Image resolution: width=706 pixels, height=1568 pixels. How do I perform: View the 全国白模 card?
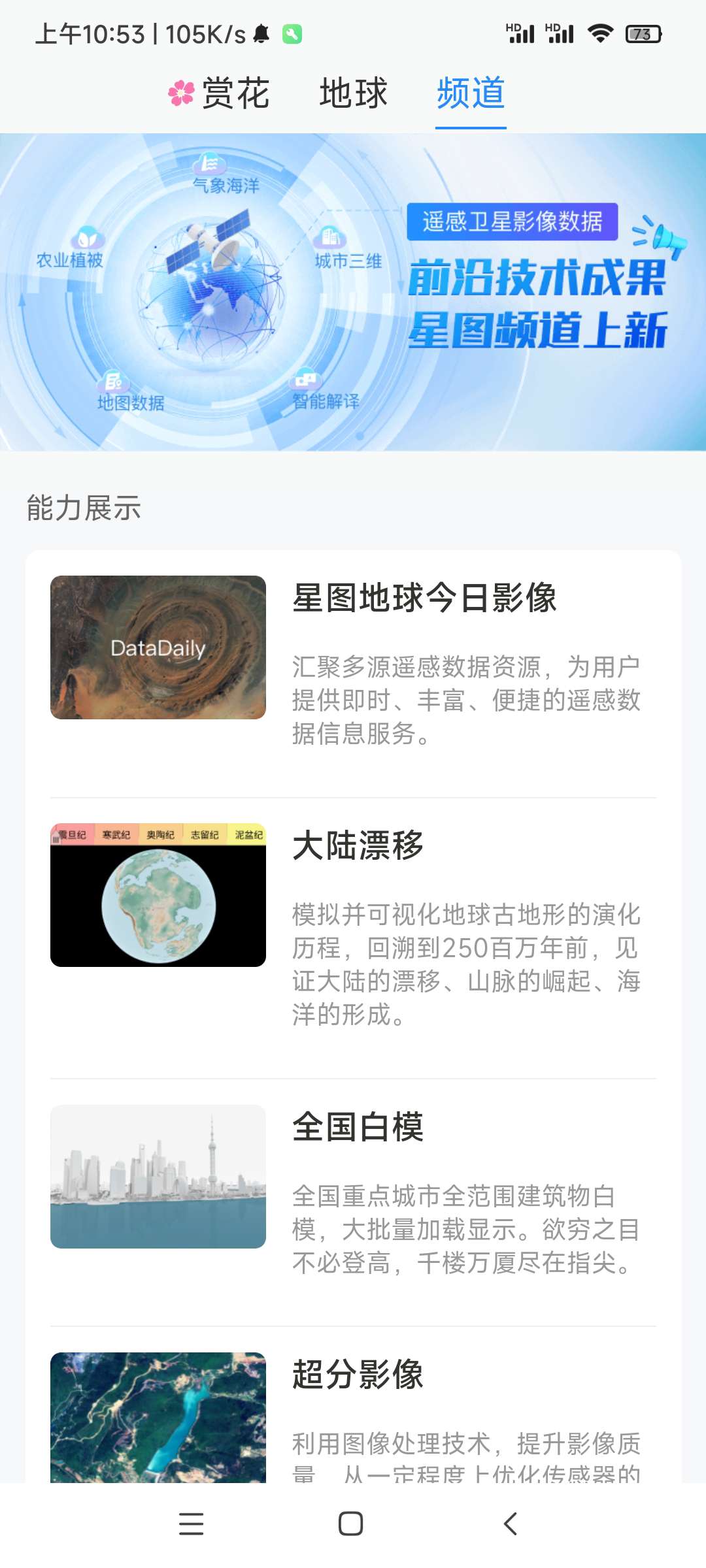pos(353,1192)
